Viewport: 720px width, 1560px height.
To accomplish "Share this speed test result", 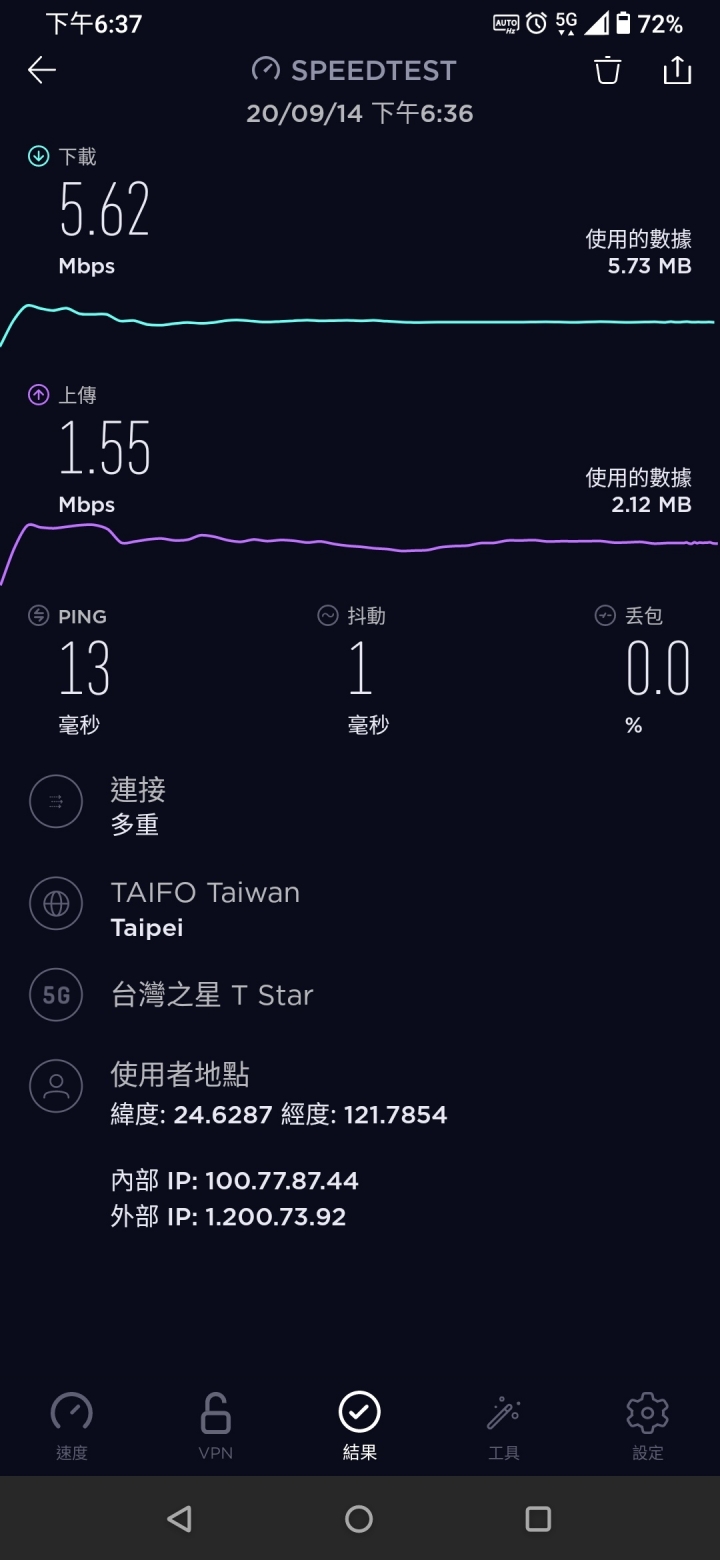I will tap(677, 70).
